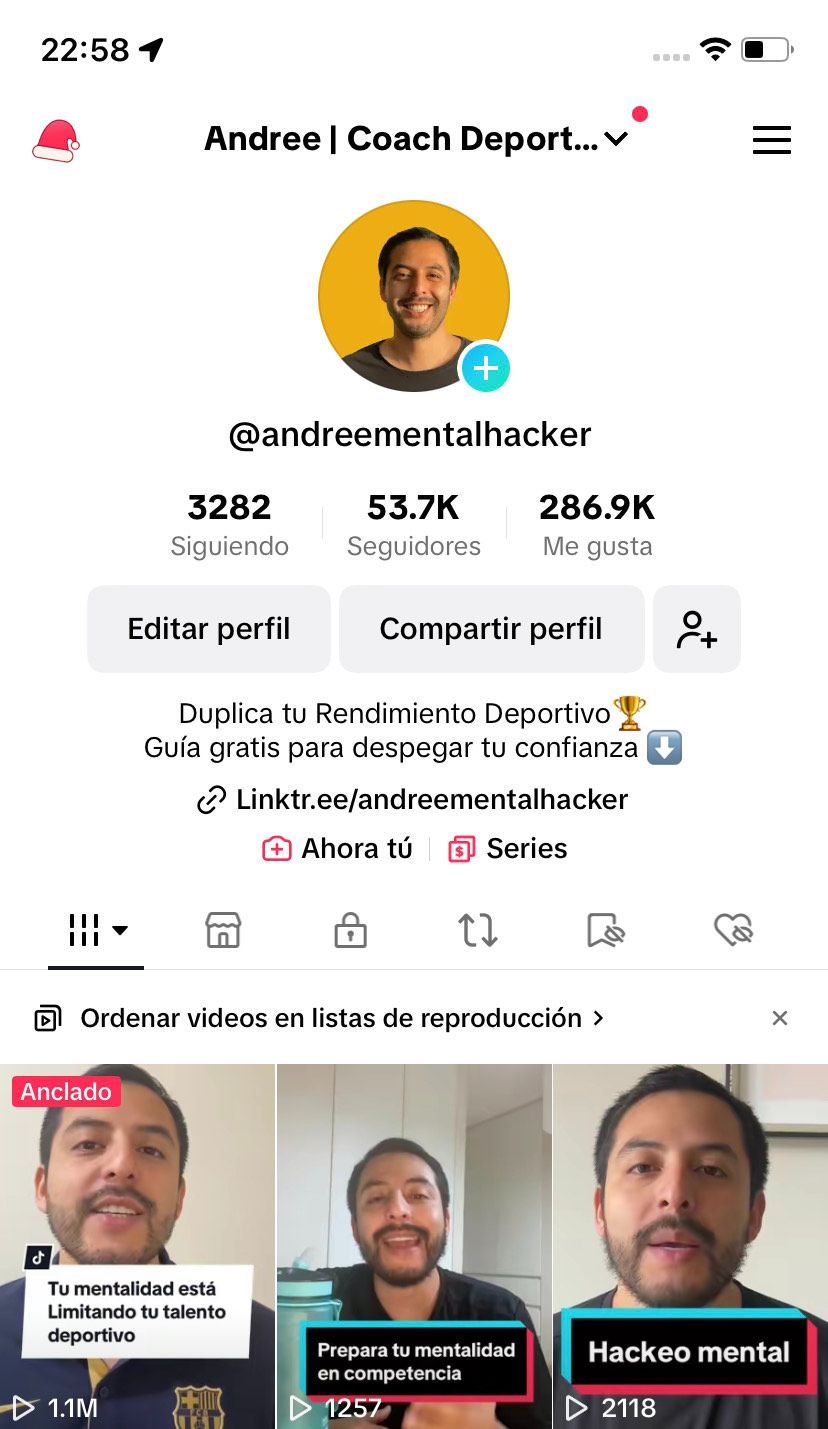Switch to the private videos lock tab
The image size is (828, 1429).
pyautogui.click(x=350, y=930)
